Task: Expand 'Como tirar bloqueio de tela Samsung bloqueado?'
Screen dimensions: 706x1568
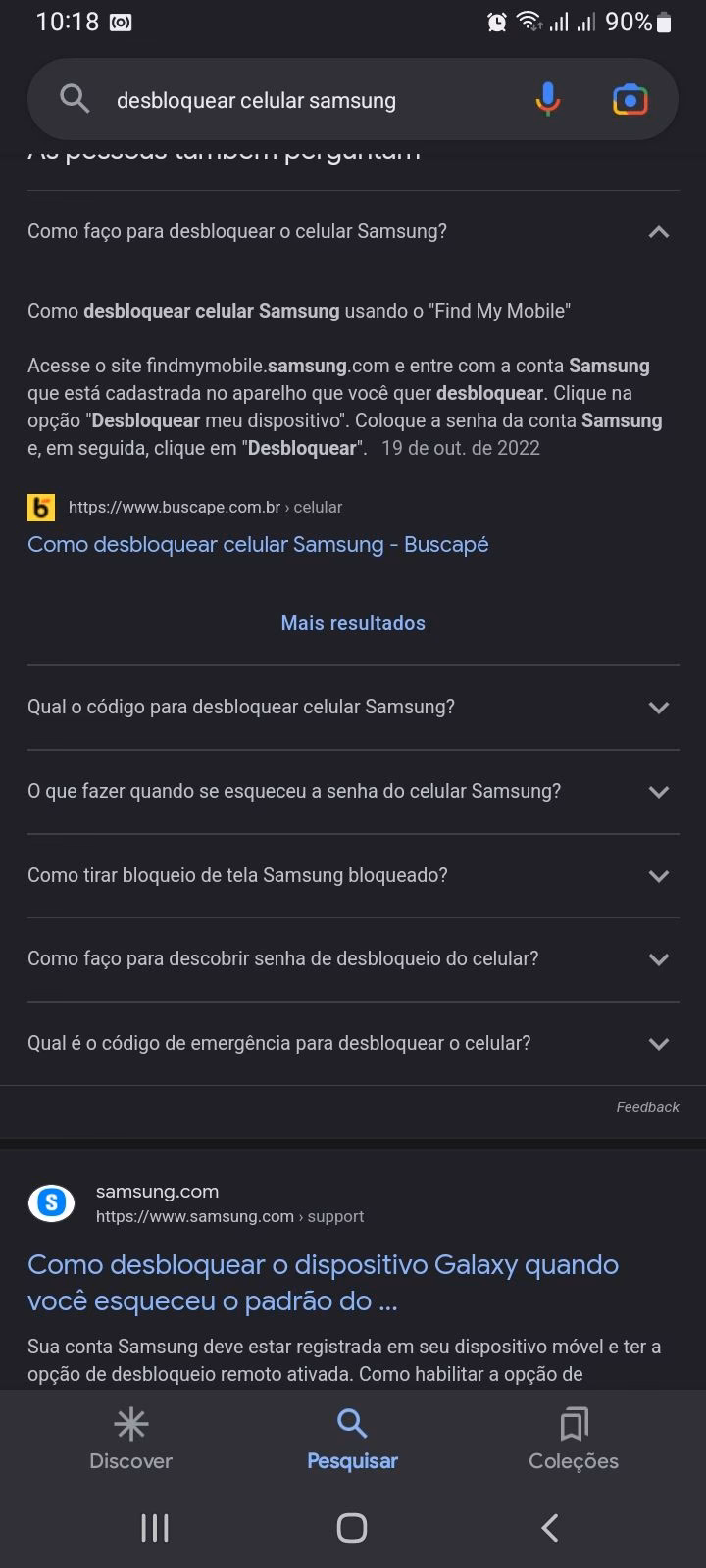Action: 659,876
